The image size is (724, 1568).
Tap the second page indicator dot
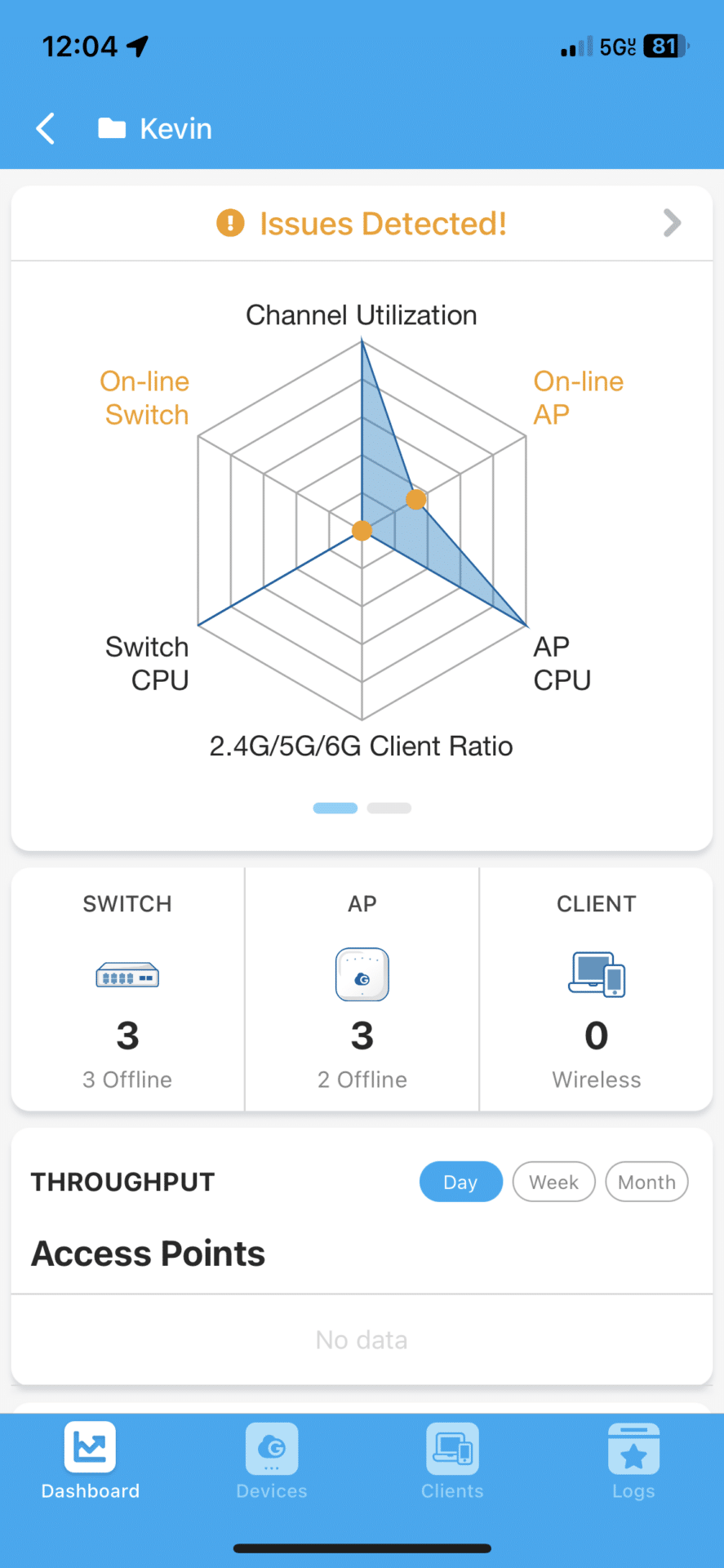tap(389, 808)
